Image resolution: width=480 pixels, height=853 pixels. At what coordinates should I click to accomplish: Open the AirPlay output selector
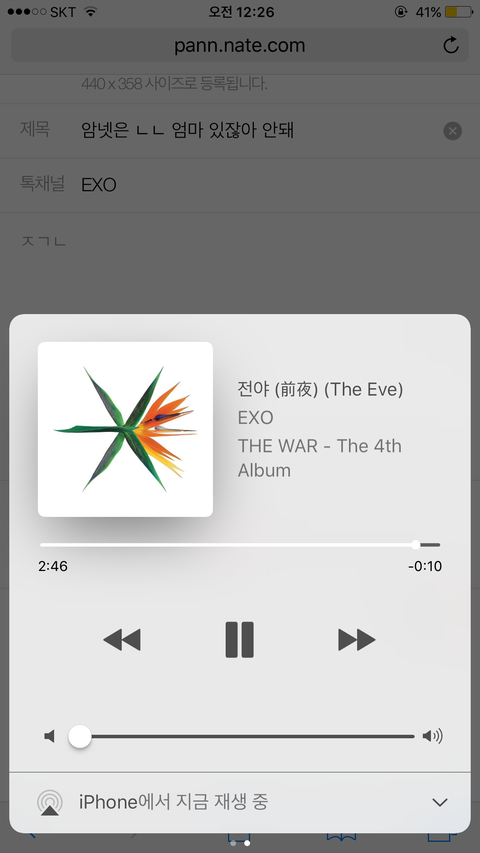(x=50, y=802)
